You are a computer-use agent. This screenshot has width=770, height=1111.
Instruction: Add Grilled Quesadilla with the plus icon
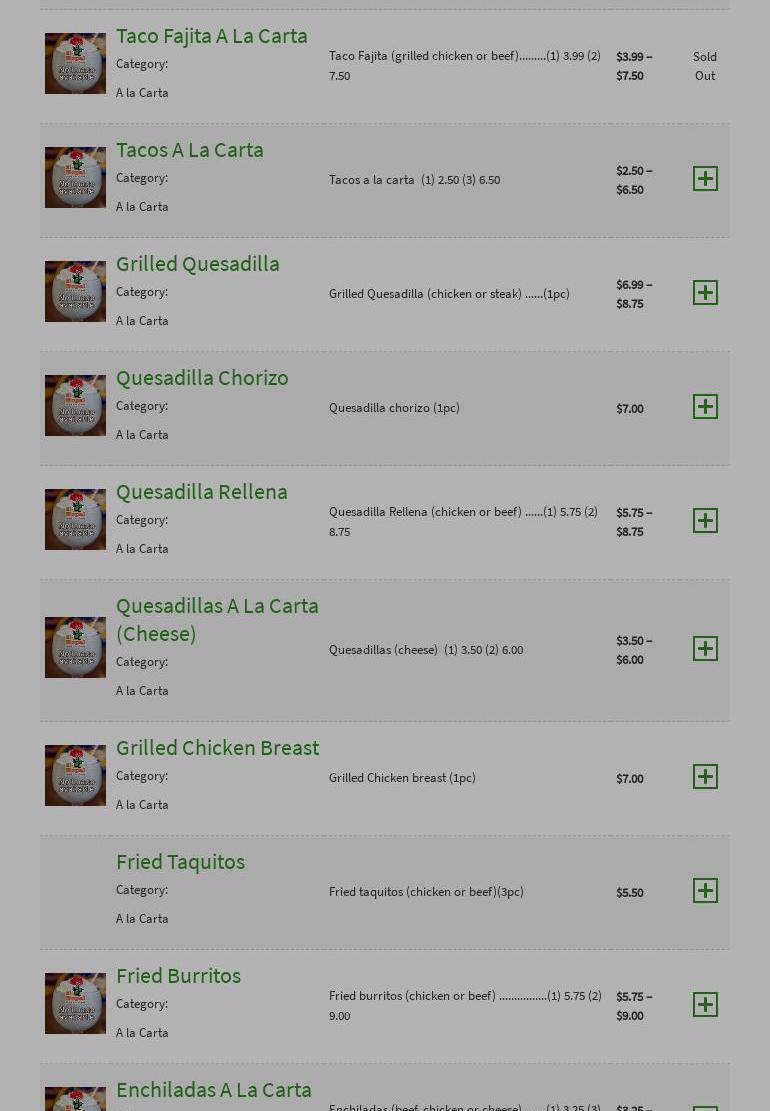click(705, 293)
